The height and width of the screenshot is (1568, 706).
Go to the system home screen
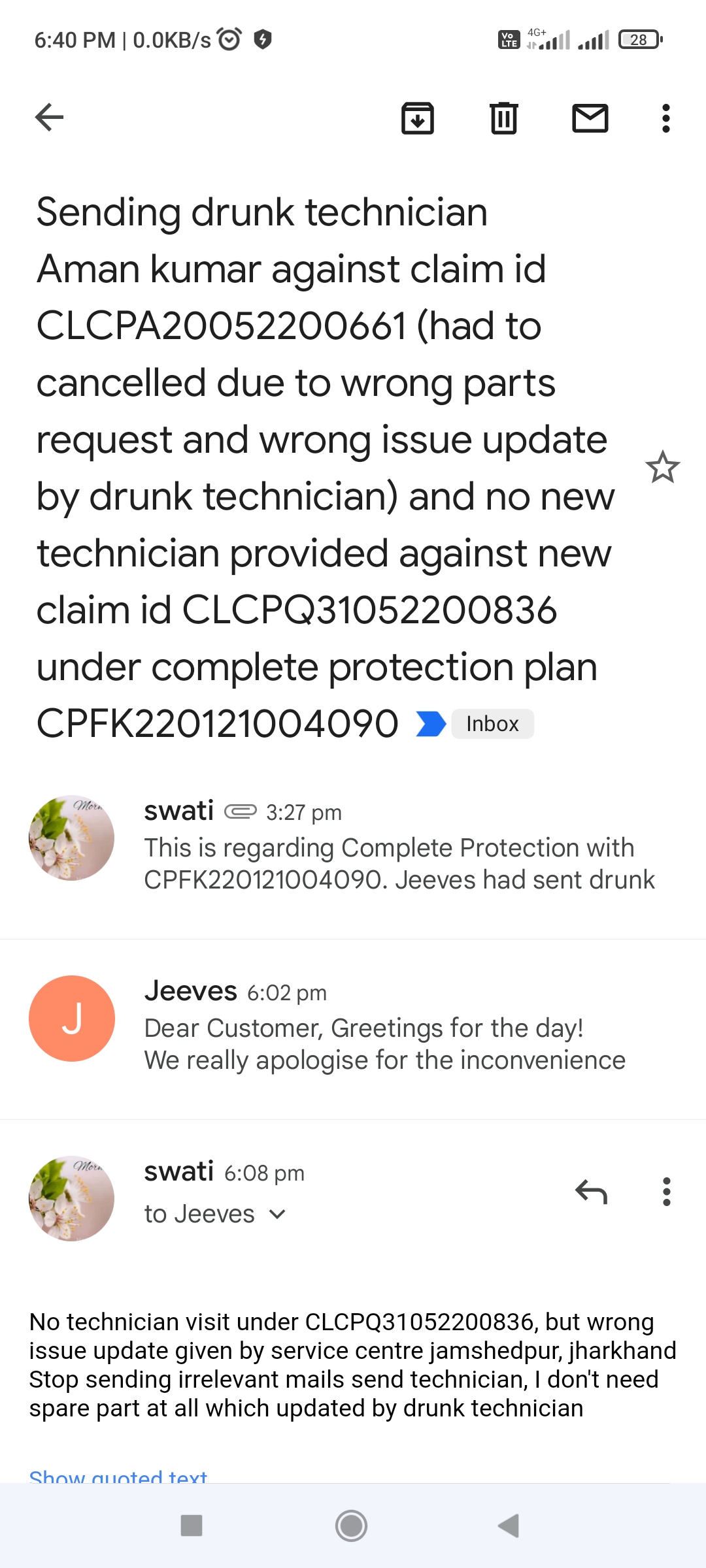click(x=352, y=1526)
